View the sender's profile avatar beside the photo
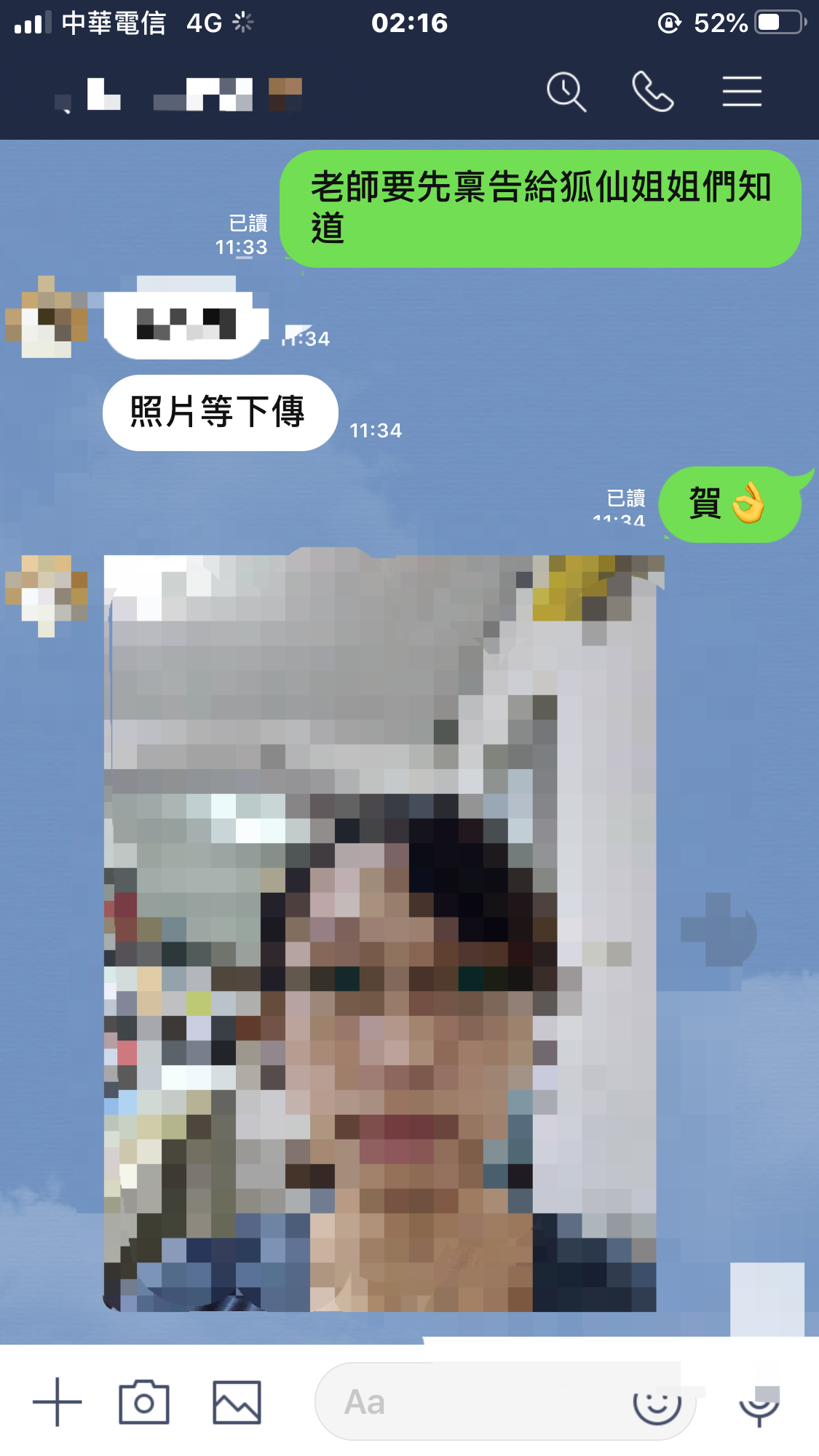The height and width of the screenshot is (1456, 819). tap(47, 594)
